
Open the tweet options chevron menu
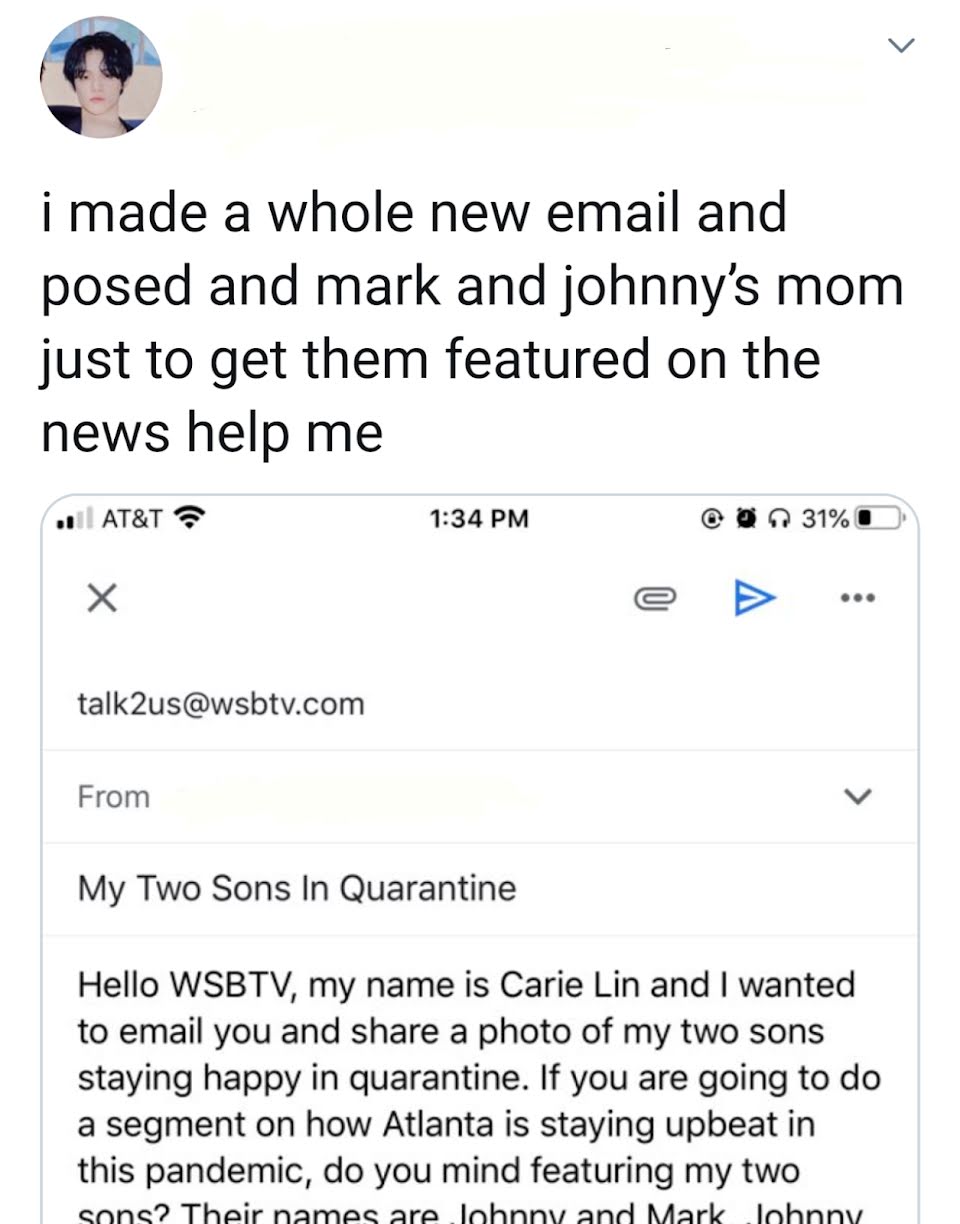(x=901, y=46)
